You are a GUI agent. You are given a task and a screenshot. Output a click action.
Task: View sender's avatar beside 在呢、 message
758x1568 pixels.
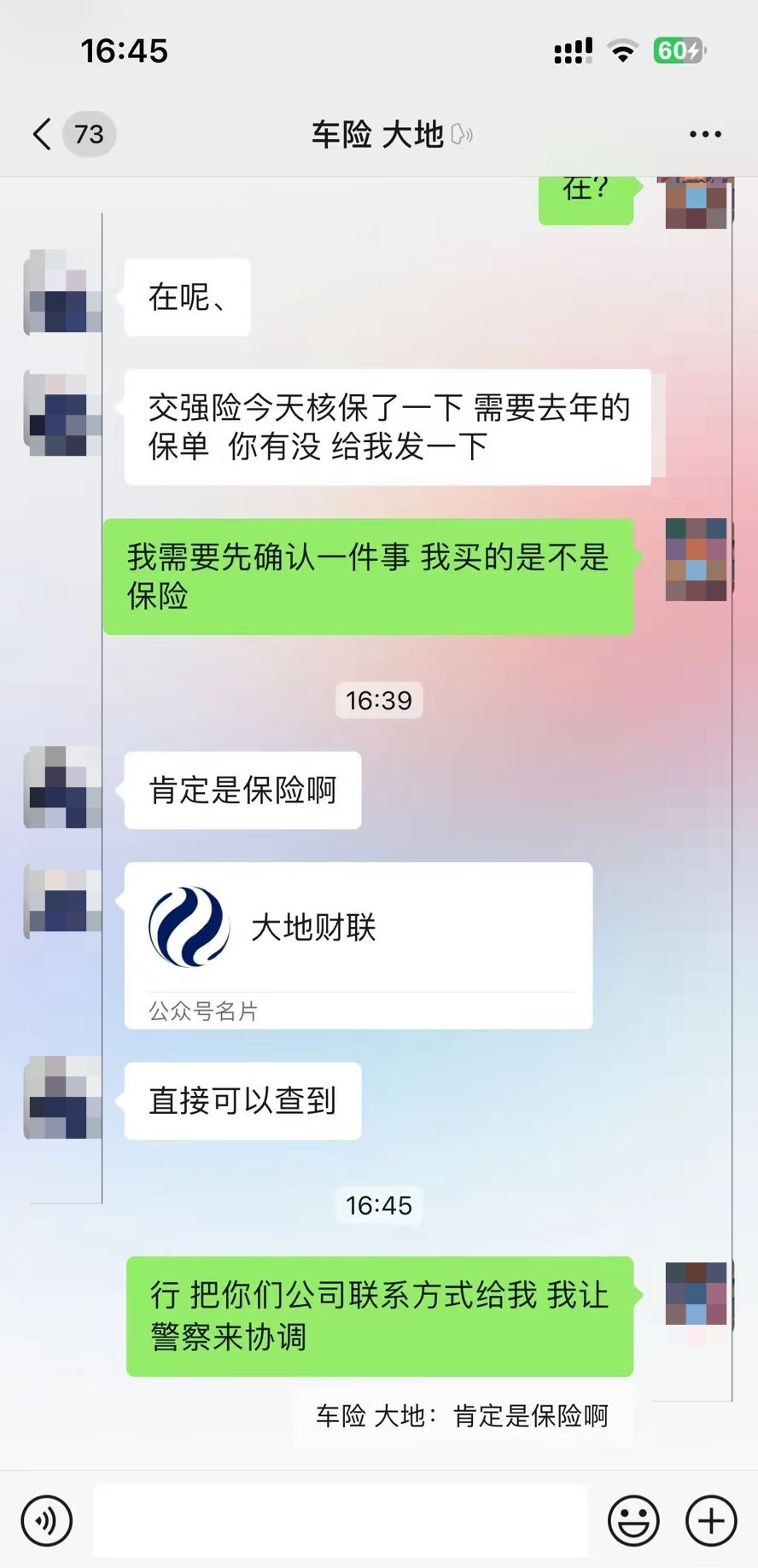point(62,291)
